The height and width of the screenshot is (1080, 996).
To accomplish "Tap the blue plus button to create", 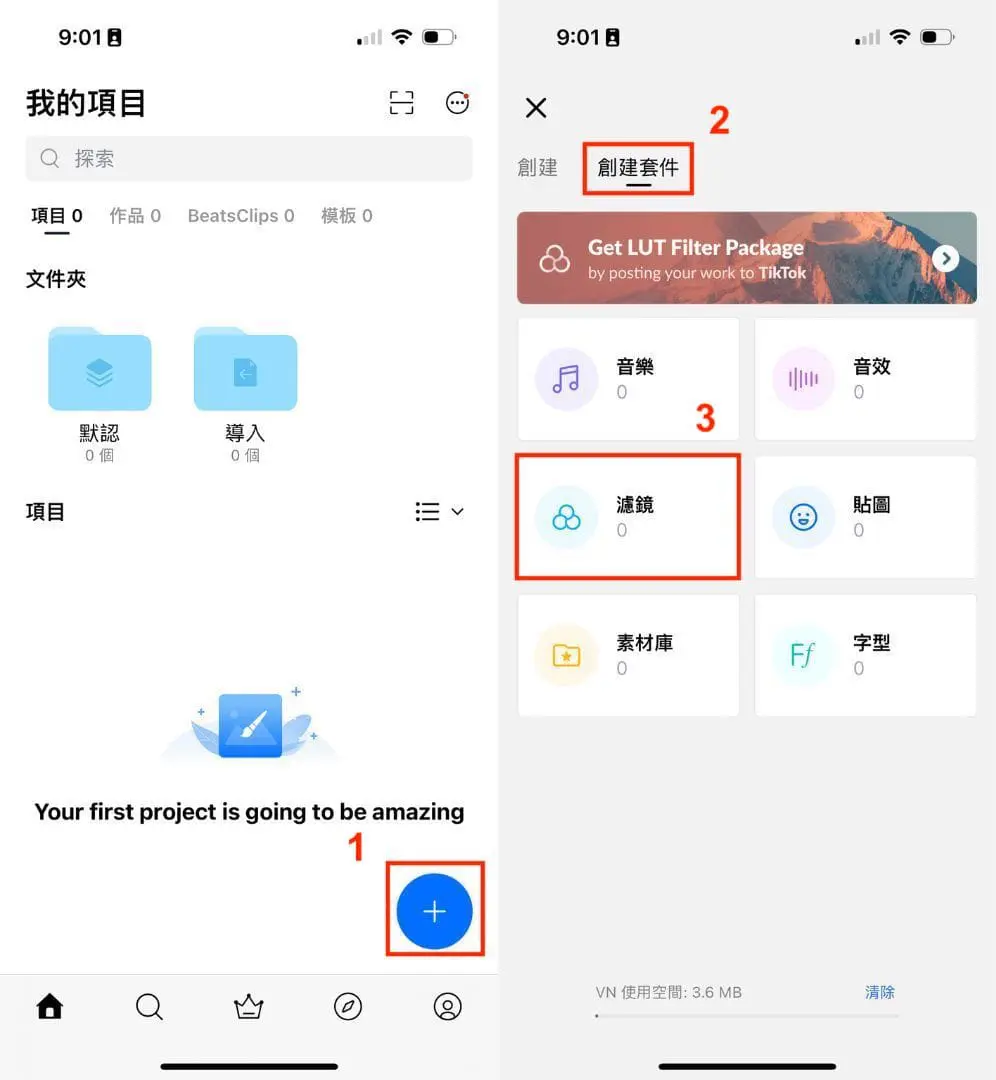I will (434, 910).
